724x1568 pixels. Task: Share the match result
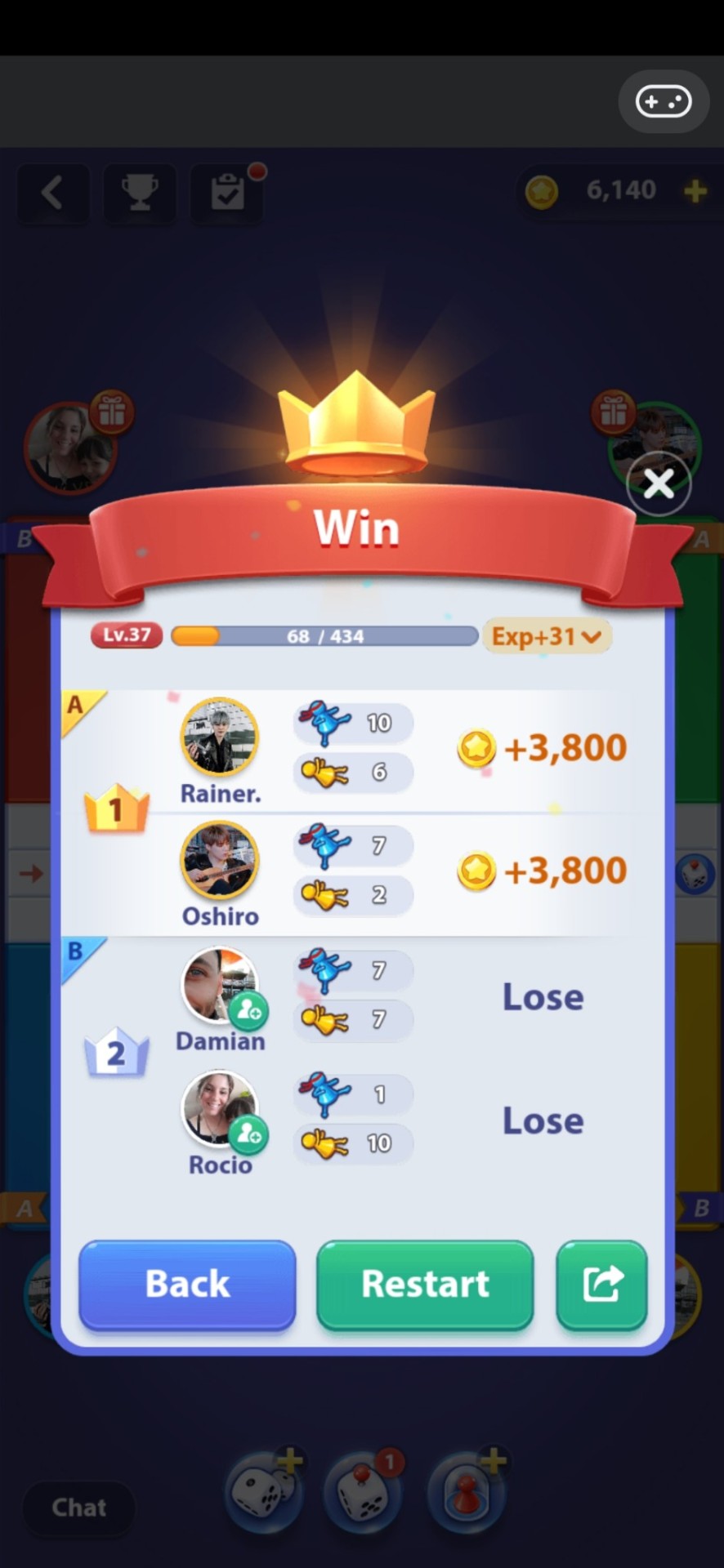point(602,1284)
